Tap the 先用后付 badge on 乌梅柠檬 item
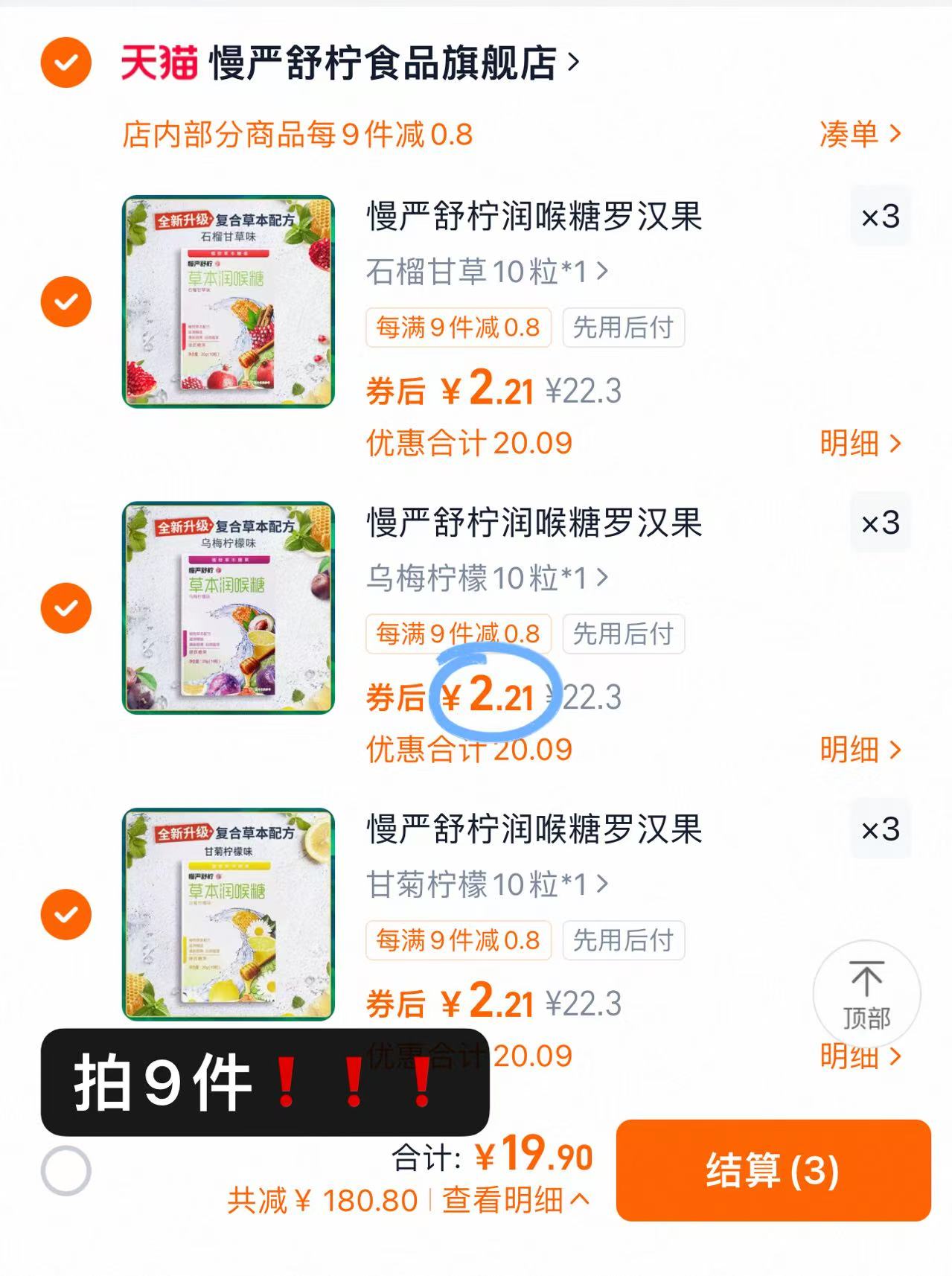Viewport: 952px width, 1276px height. (x=624, y=635)
